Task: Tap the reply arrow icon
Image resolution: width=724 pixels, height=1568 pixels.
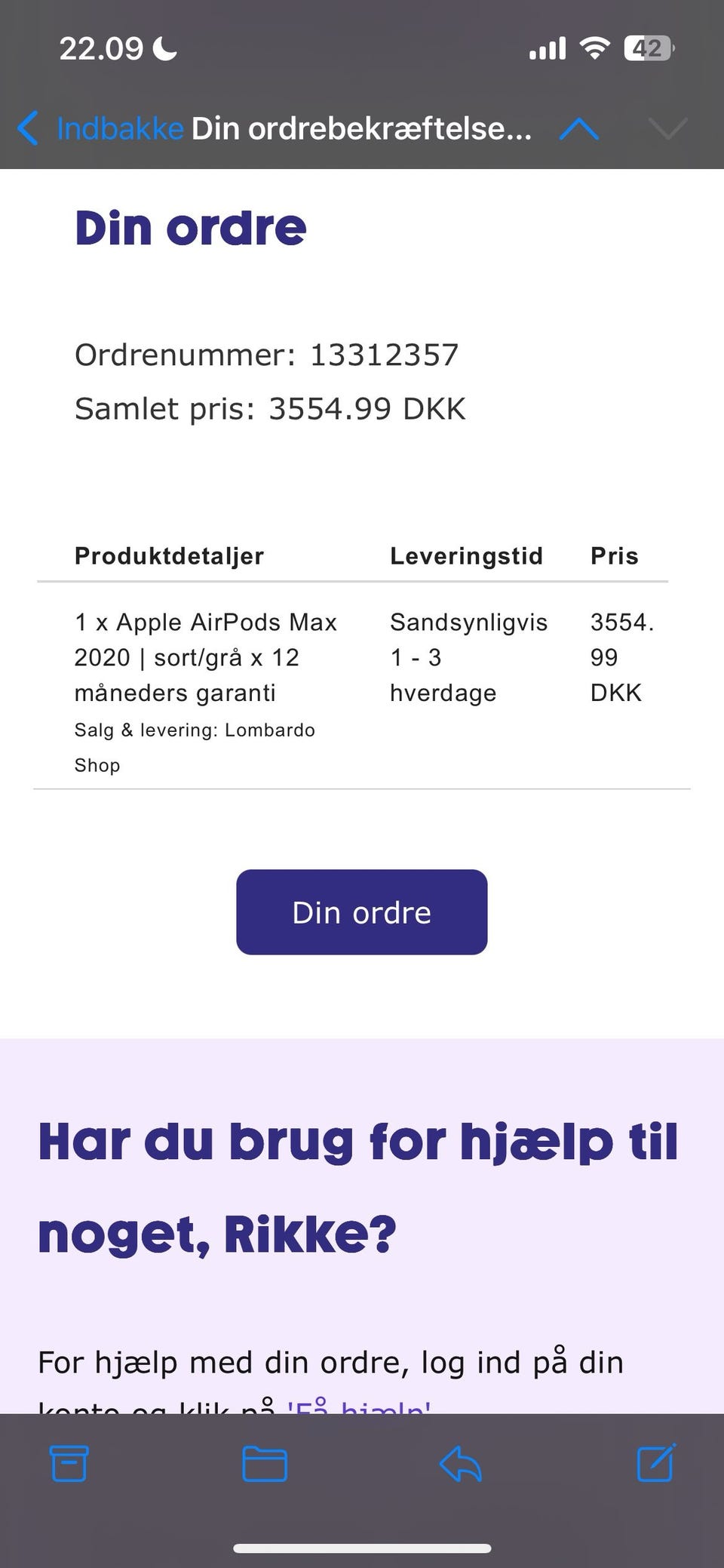Action: pyautogui.click(x=461, y=1464)
